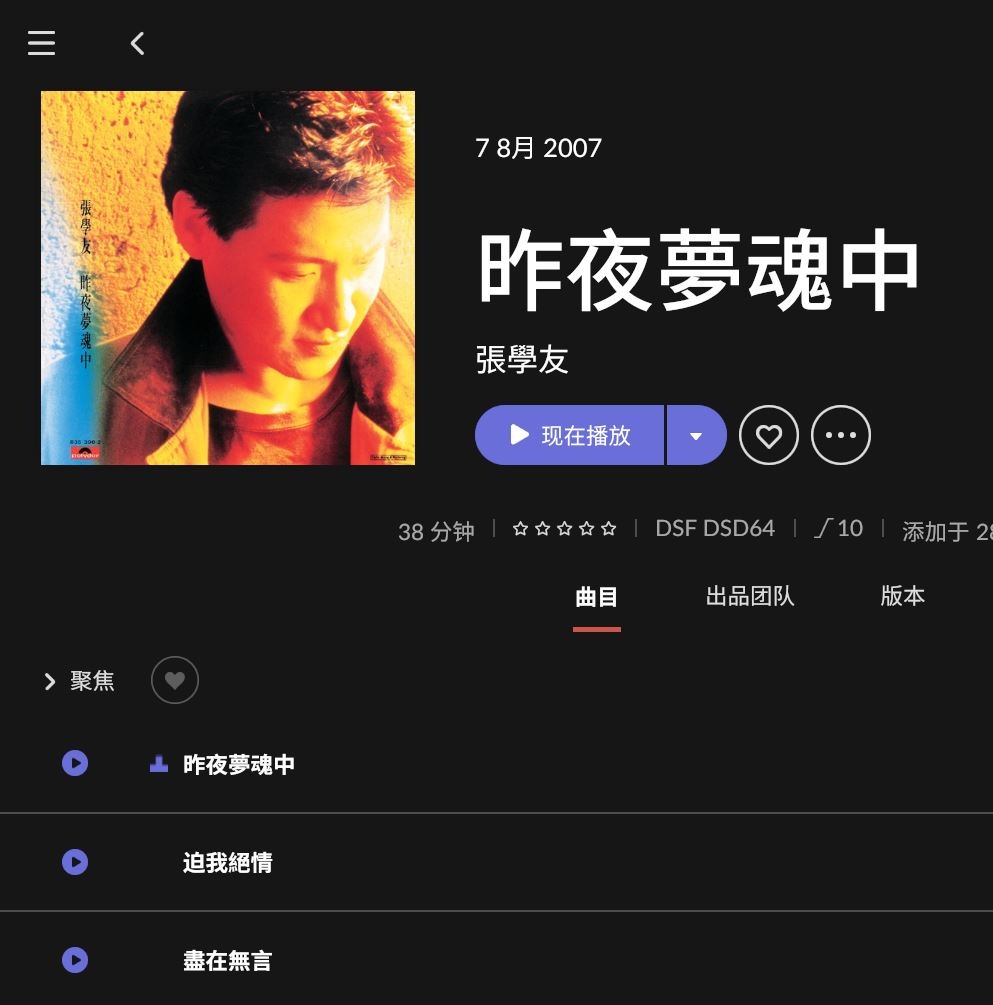Play the track 昨夜夢魂中
993x1005 pixels.
click(x=75, y=764)
